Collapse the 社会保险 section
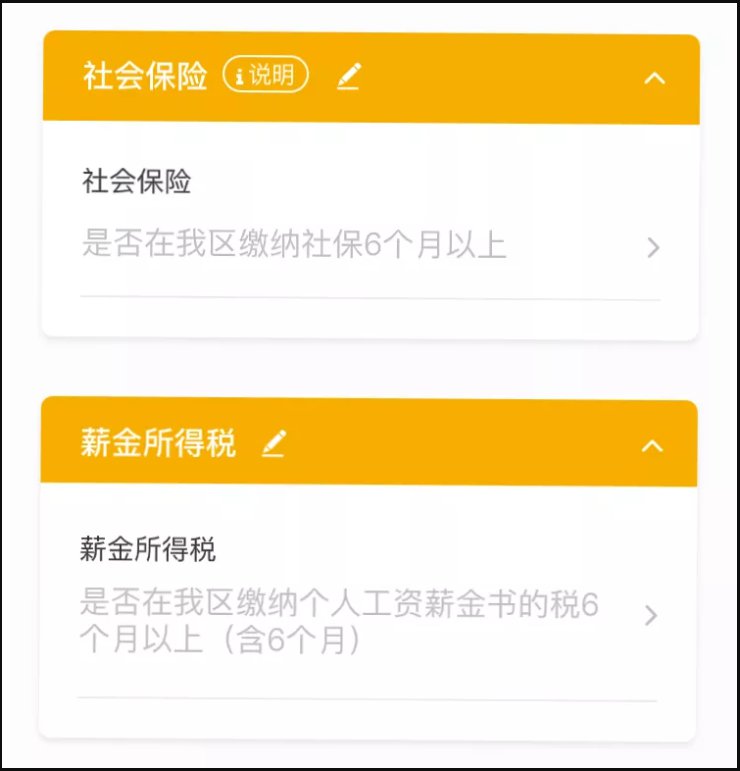 tap(654, 77)
